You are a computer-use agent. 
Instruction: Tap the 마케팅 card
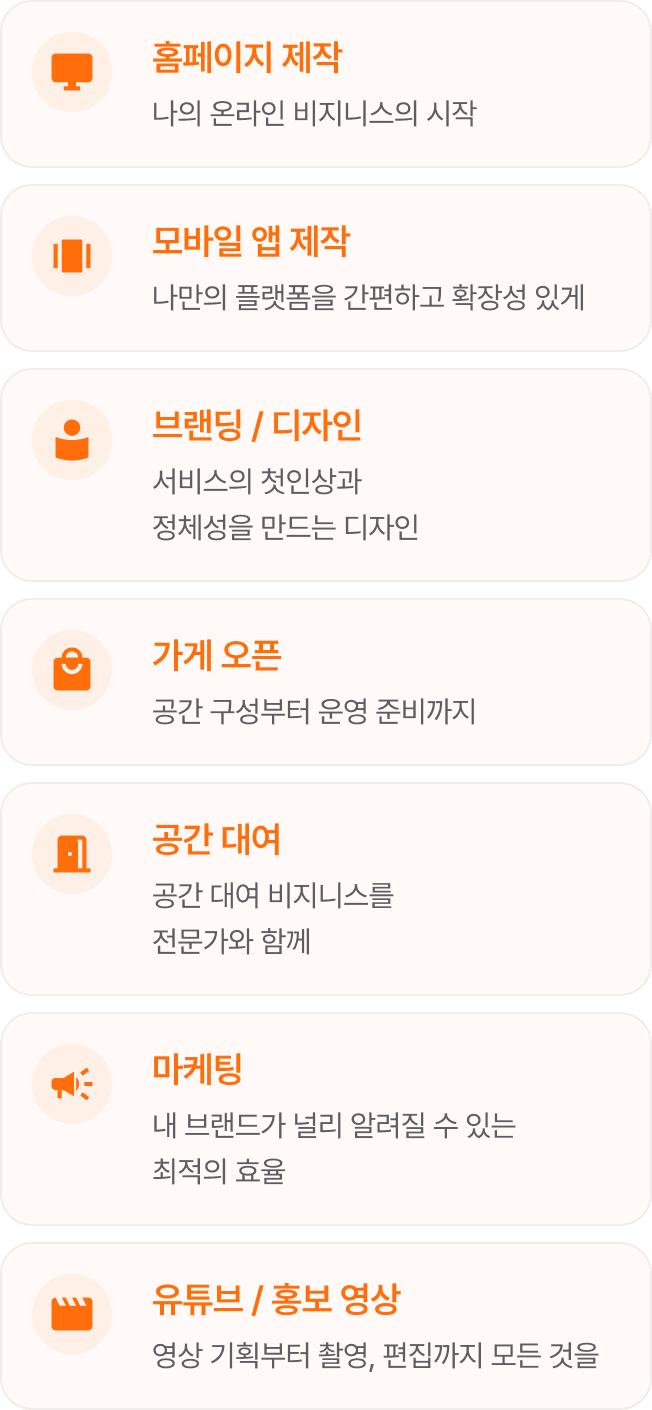(x=326, y=1119)
